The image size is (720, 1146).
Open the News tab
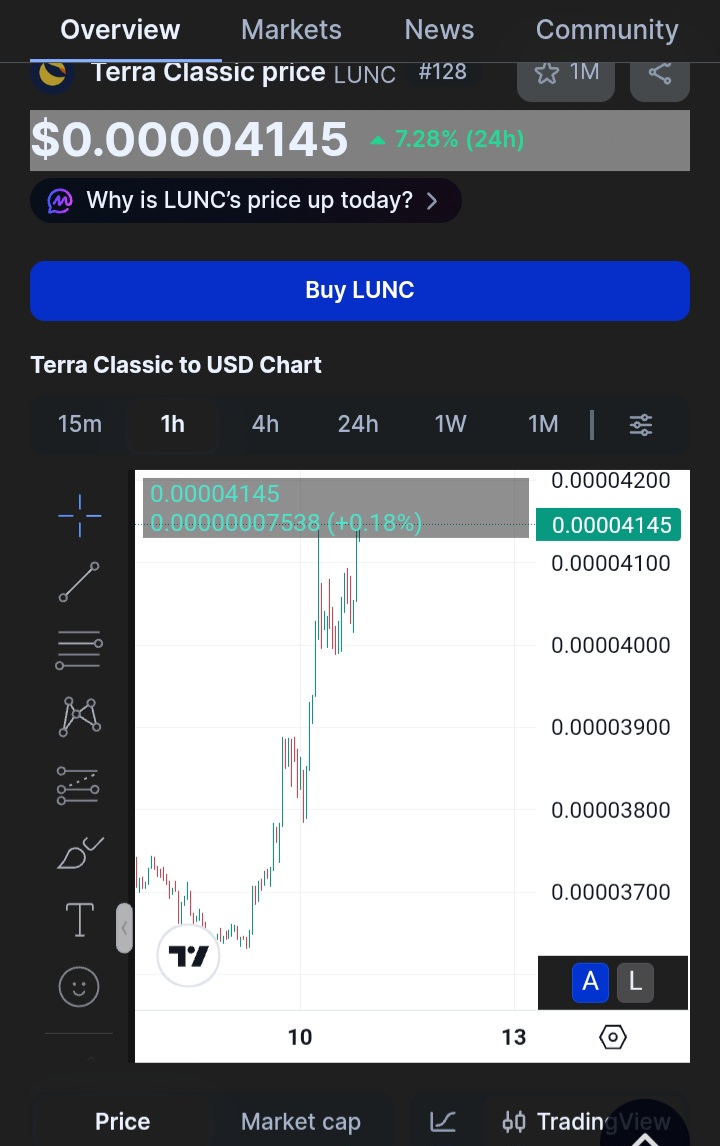(439, 30)
